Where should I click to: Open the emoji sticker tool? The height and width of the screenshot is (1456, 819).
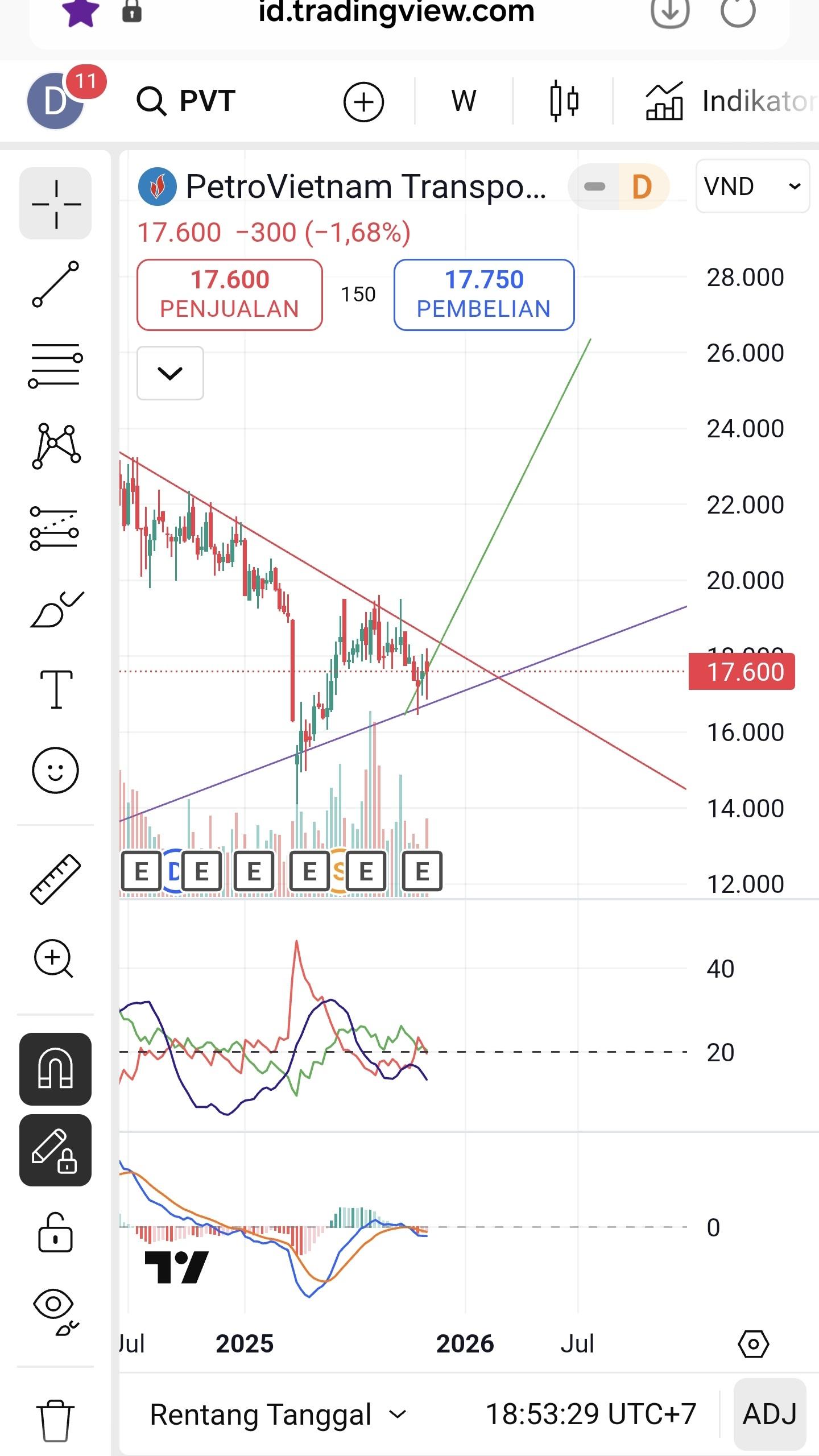point(56,770)
